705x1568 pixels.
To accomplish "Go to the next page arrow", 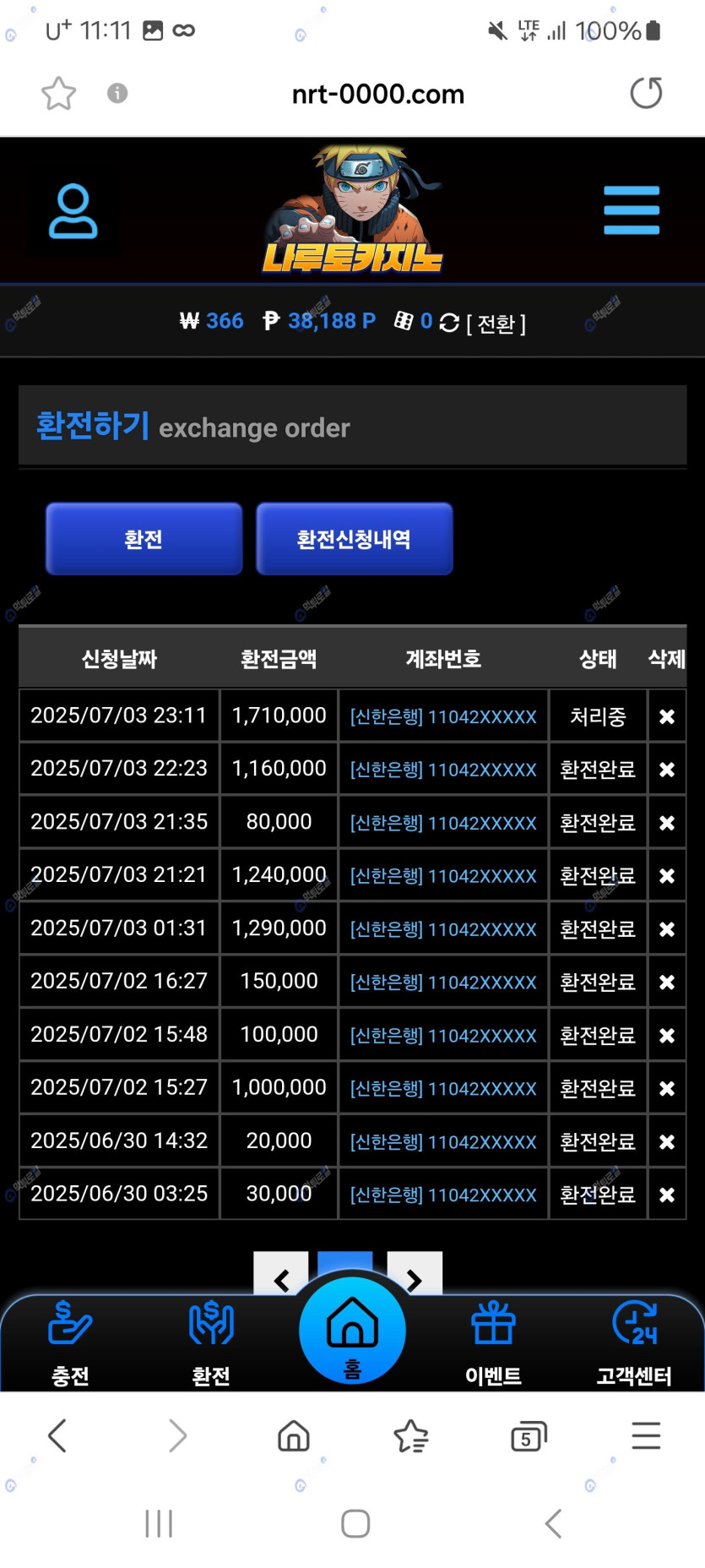I will [x=414, y=1279].
